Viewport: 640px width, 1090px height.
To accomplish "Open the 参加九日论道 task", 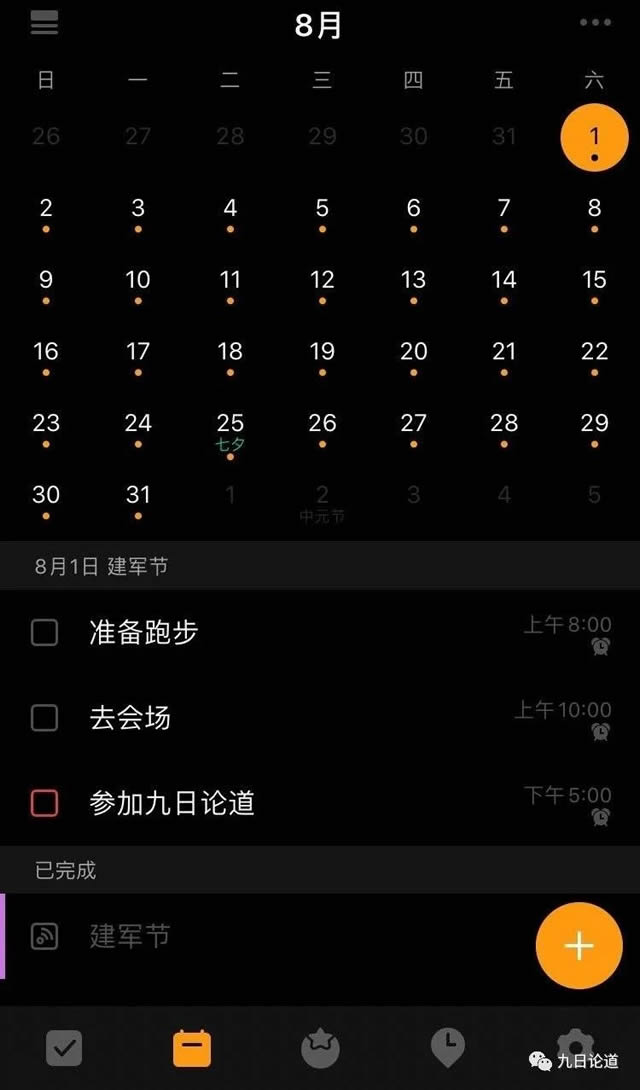I will [172, 803].
